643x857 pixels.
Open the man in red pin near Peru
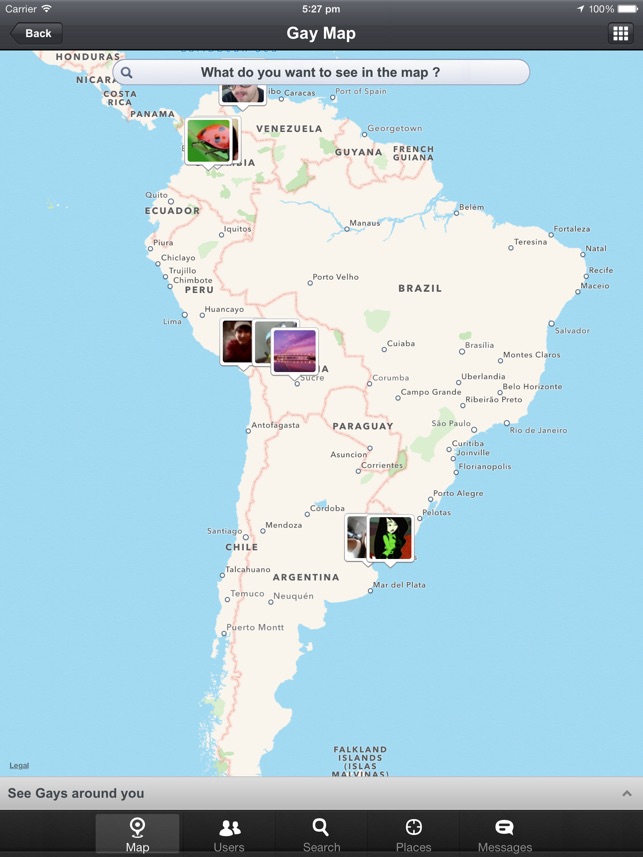(237, 341)
